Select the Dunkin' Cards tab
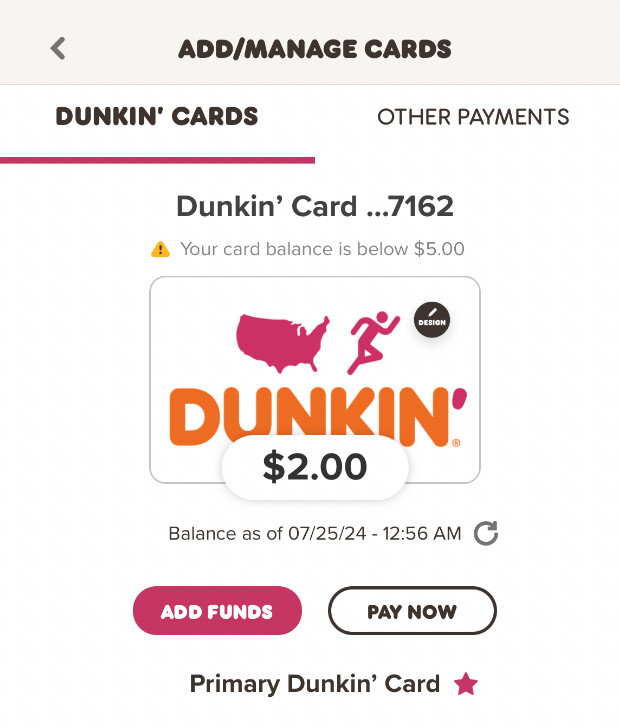Screen dimensions: 620x728 pos(157,117)
